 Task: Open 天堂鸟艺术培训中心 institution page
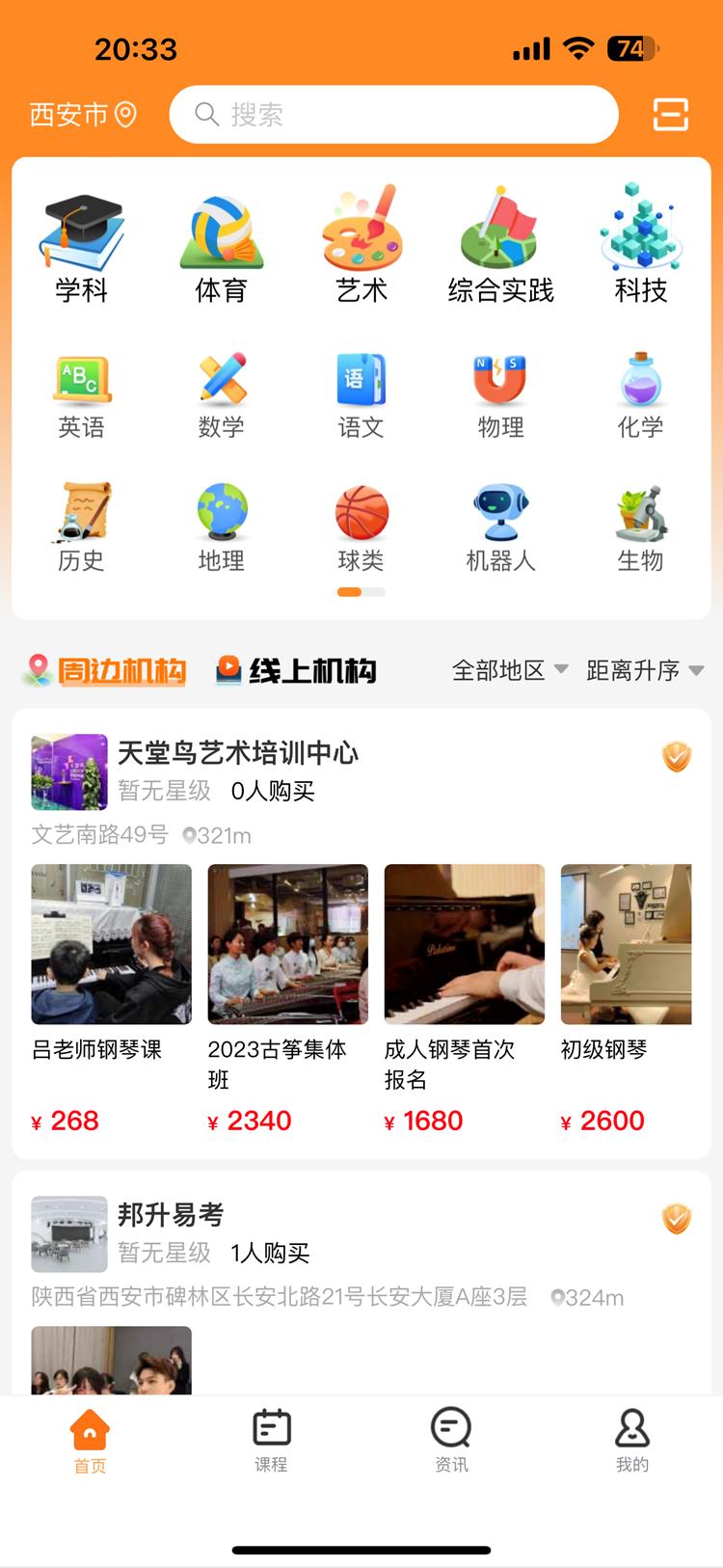[238, 753]
